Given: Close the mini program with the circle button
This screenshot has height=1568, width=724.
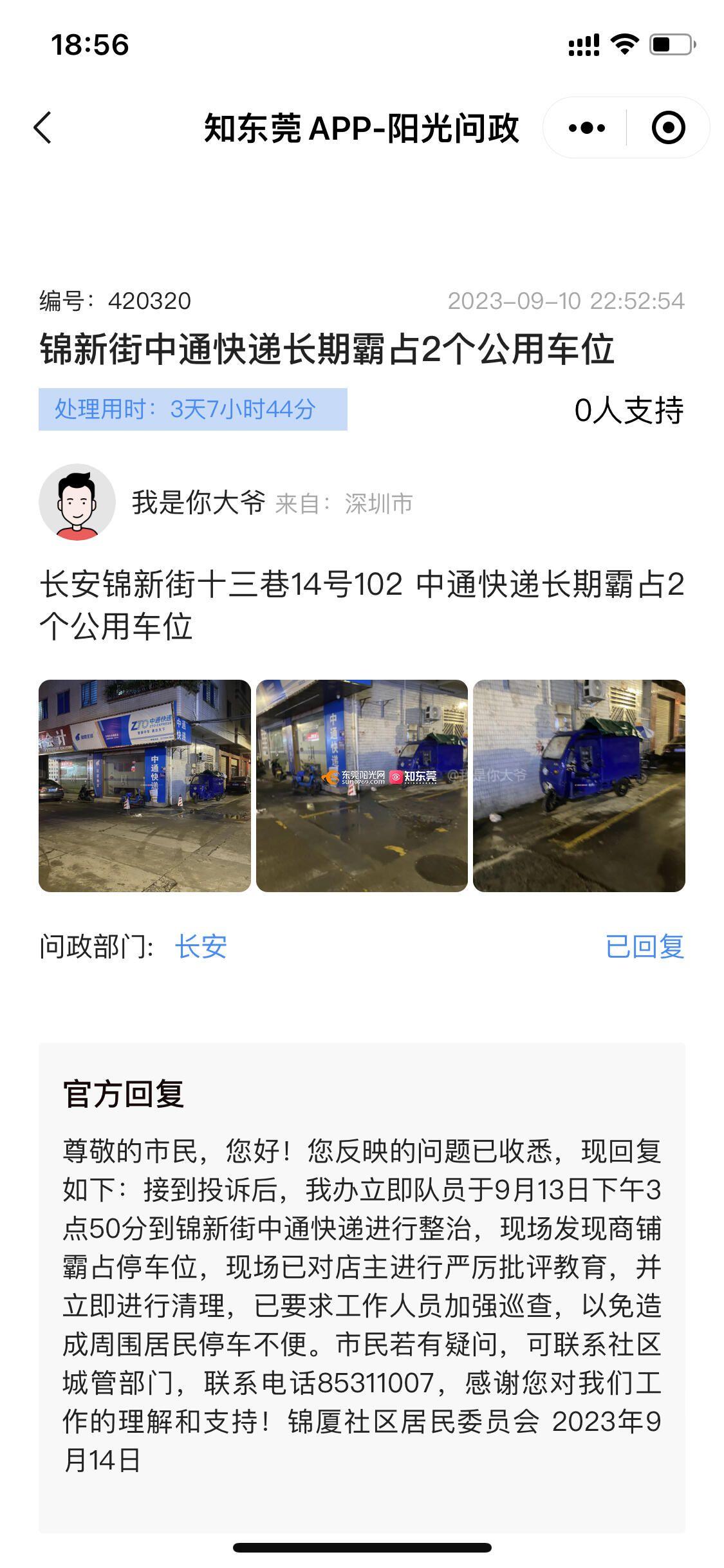Looking at the screenshot, I should pos(667,127).
